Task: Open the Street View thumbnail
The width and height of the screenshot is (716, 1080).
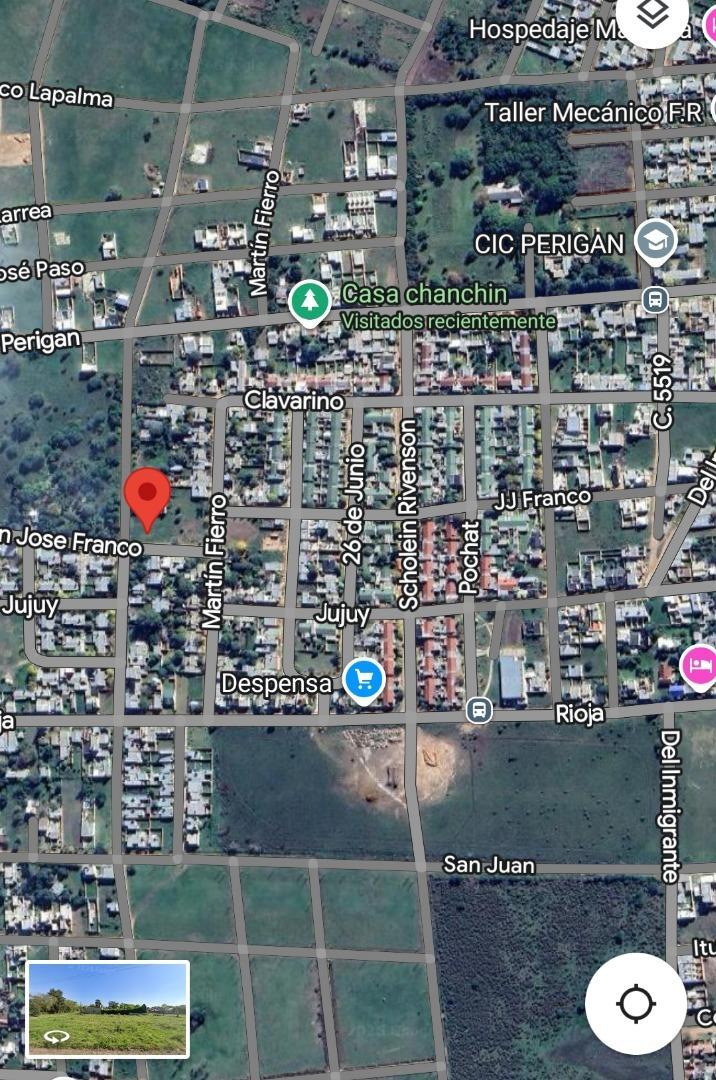Action: click(108, 1009)
